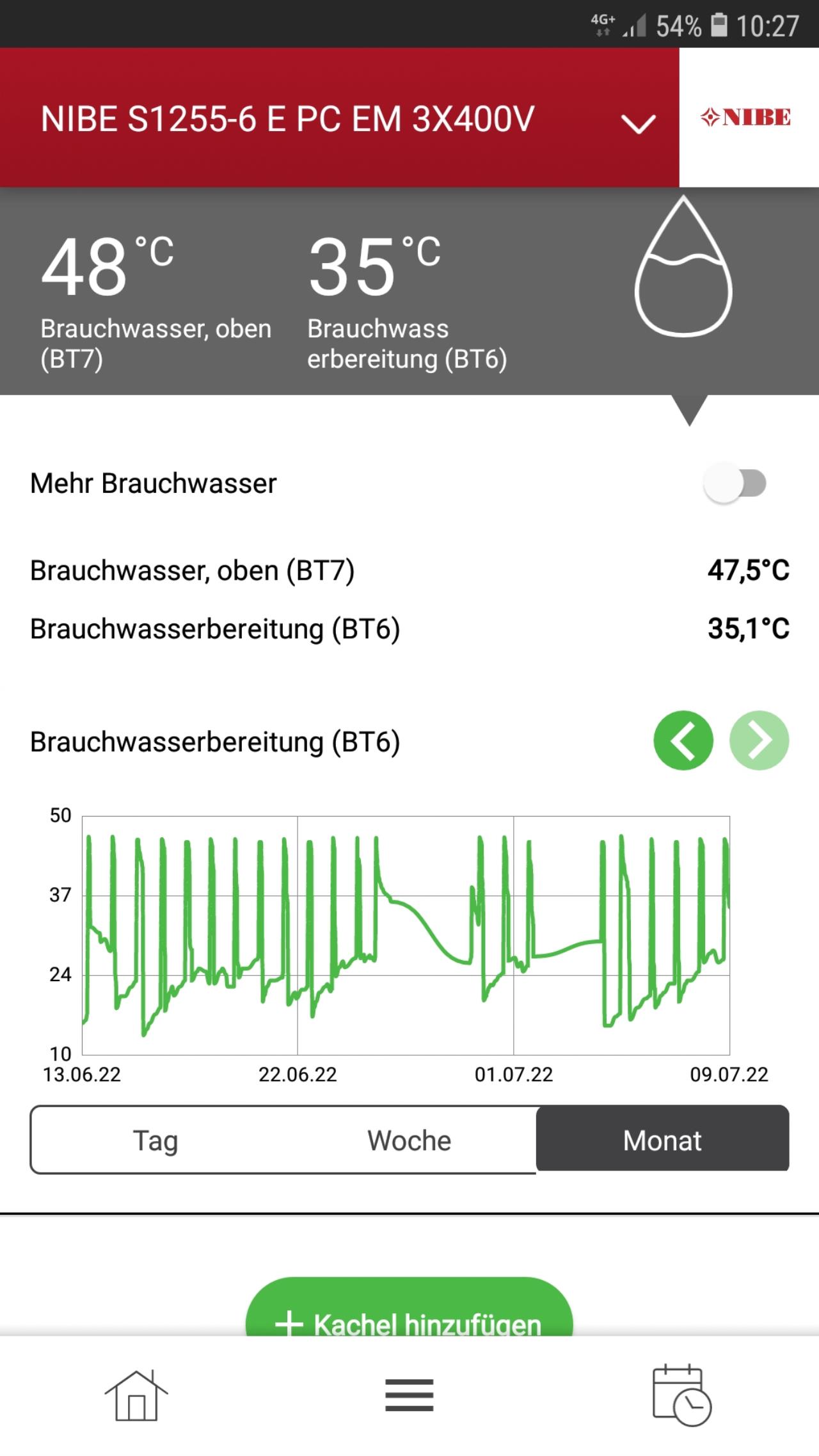Open the hamburger menu
The image size is (819, 1456).
pos(409,1395)
